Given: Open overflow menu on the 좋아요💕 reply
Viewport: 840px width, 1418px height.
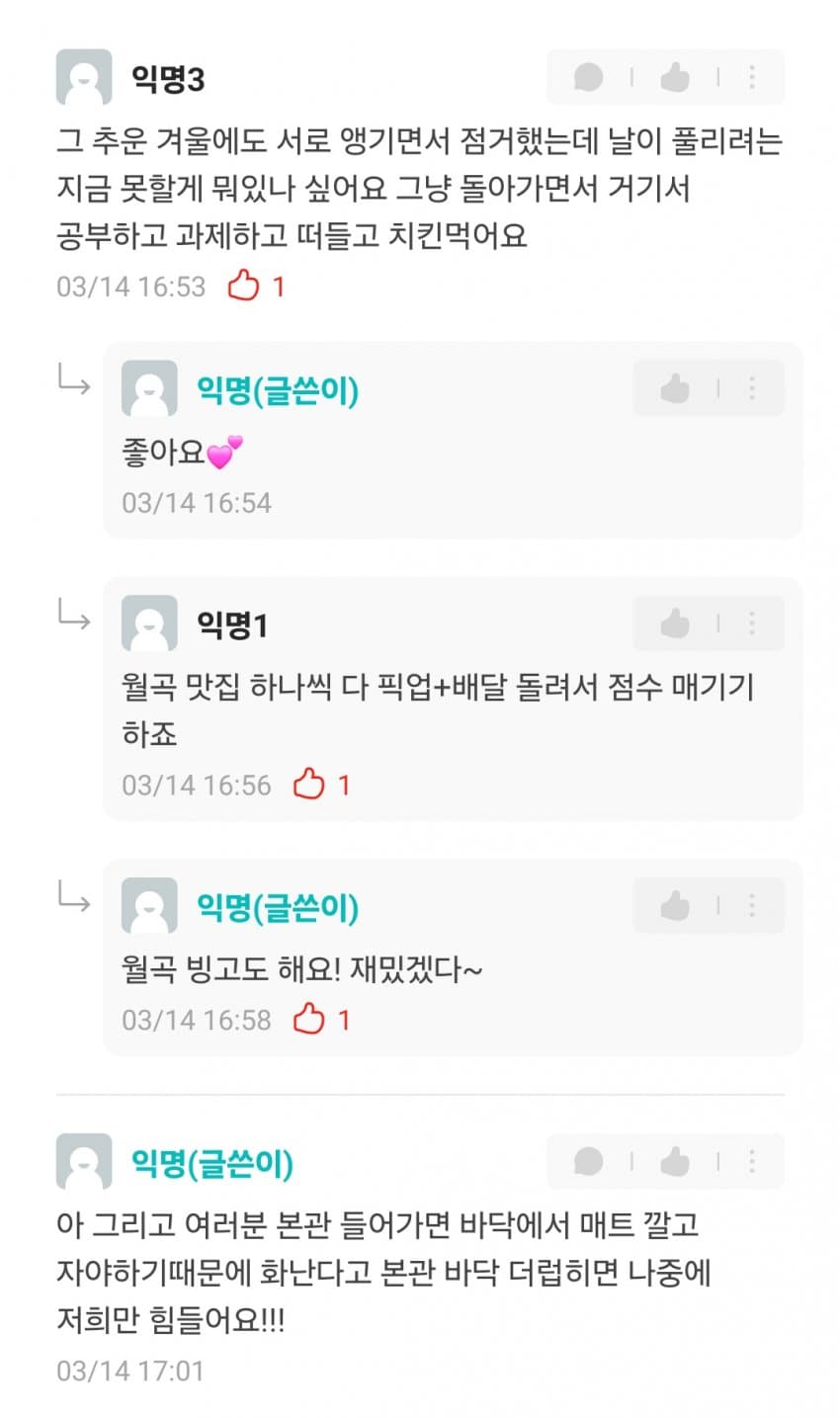Looking at the screenshot, I should (x=752, y=388).
